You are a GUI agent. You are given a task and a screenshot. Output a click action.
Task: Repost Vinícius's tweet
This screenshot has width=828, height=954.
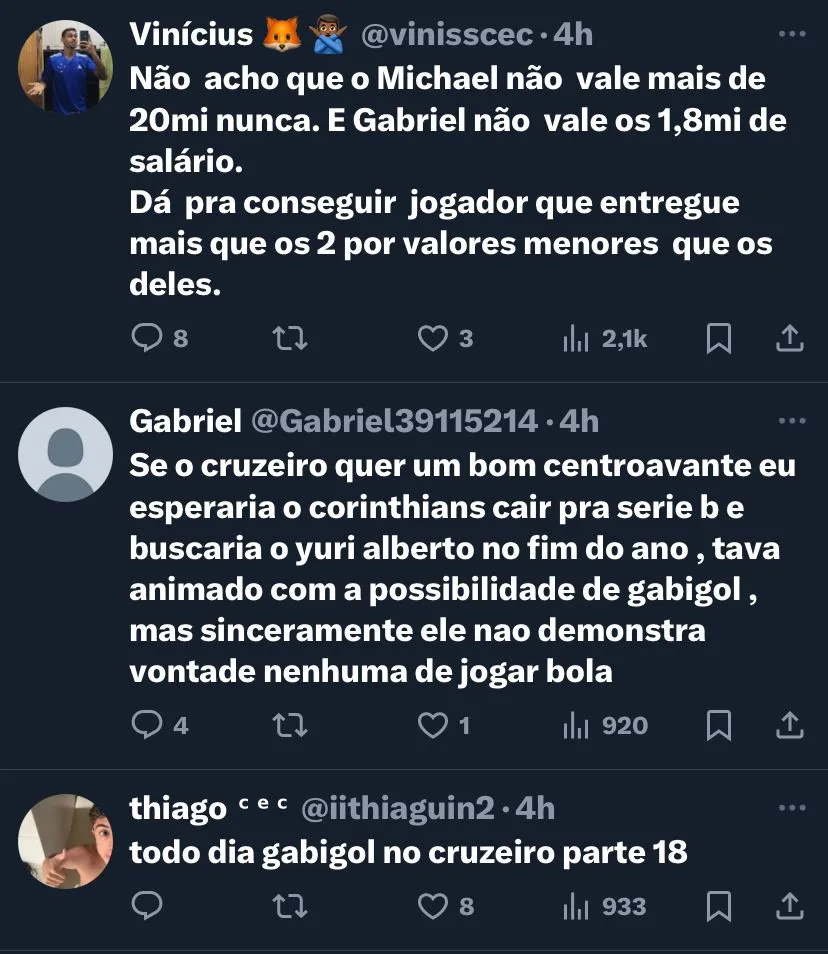[x=290, y=340]
